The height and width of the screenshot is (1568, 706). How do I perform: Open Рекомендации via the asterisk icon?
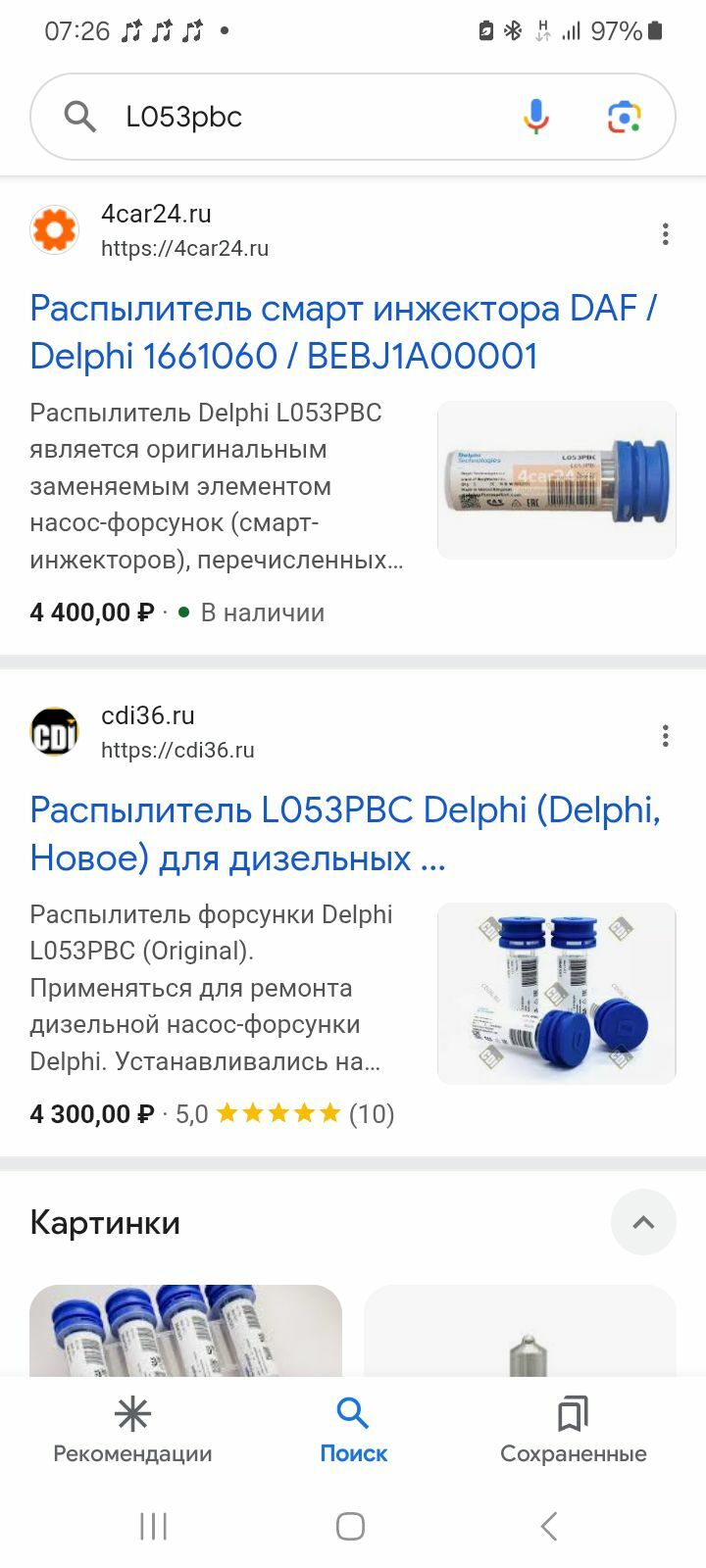(132, 1414)
